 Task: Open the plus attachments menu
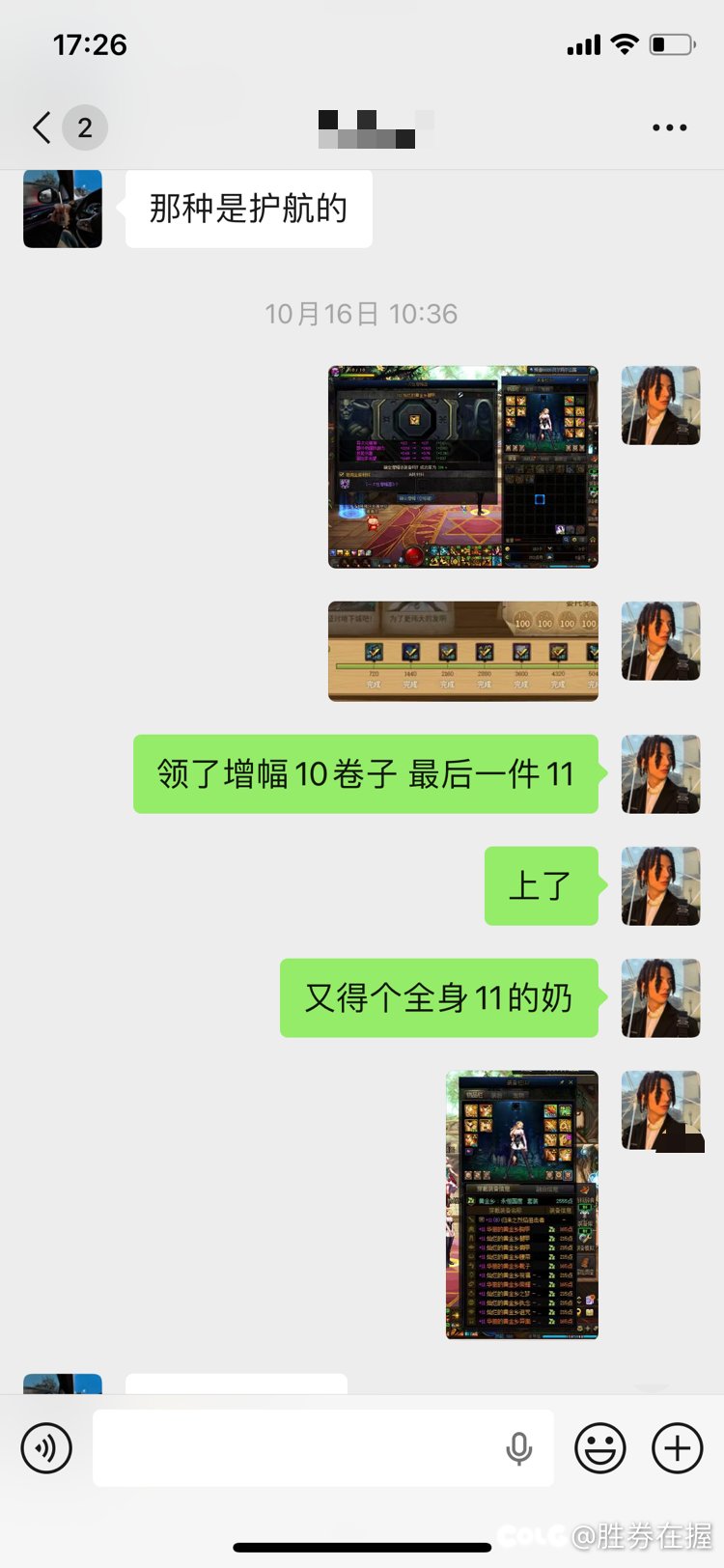pos(678,1448)
